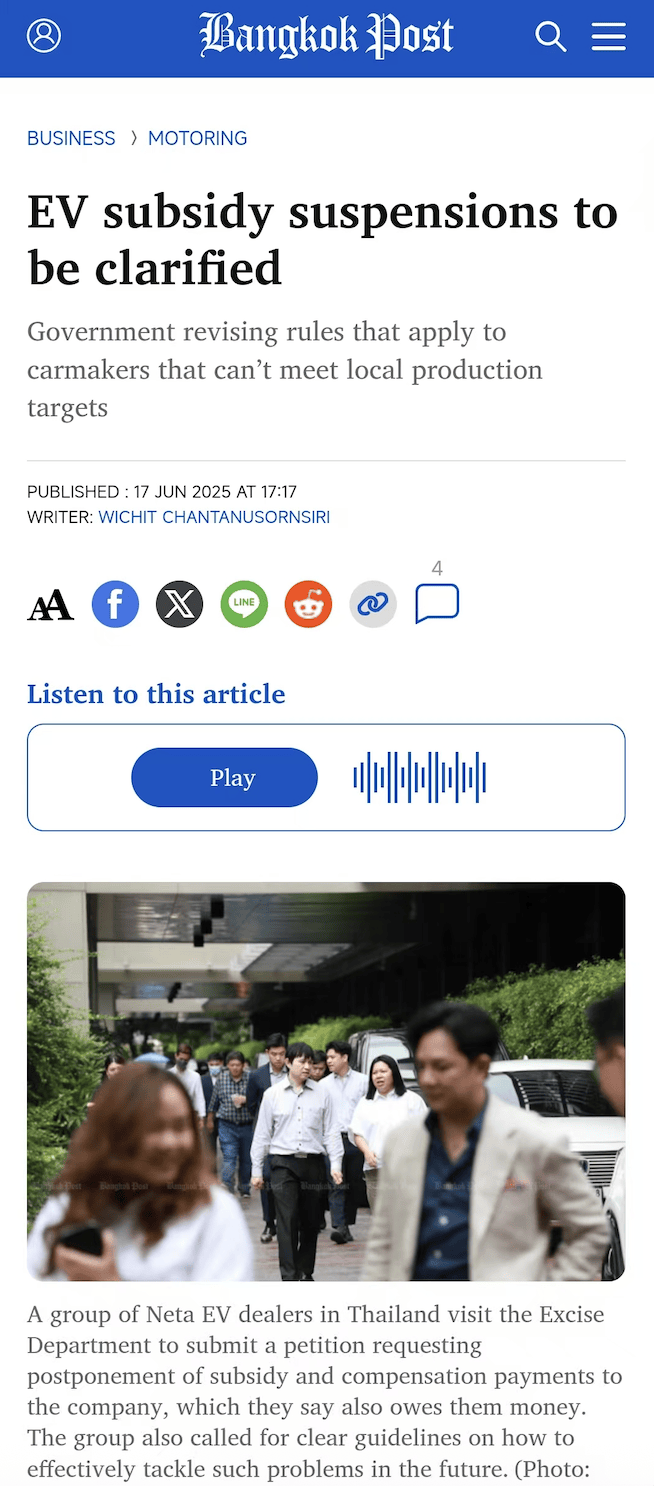Open the Neta EV dealers photo
Image resolution: width=654 pixels, height=1486 pixels.
pyautogui.click(x=326, y=1081)
